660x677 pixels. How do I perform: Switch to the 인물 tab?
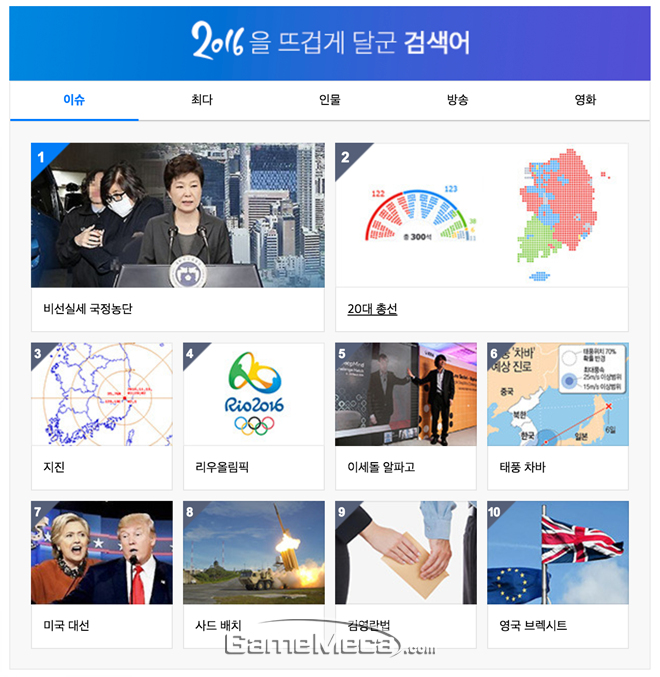[x=330, y=100]
